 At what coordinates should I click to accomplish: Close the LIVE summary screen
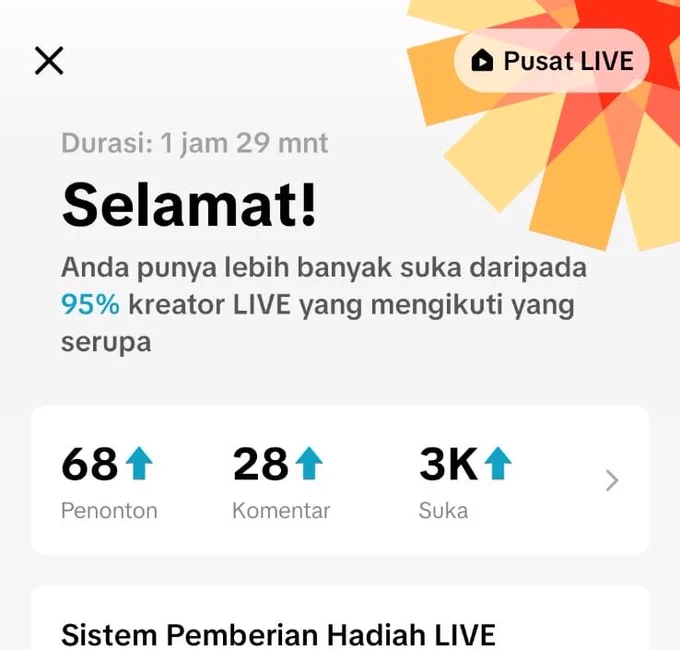click(x=49, y=61)
